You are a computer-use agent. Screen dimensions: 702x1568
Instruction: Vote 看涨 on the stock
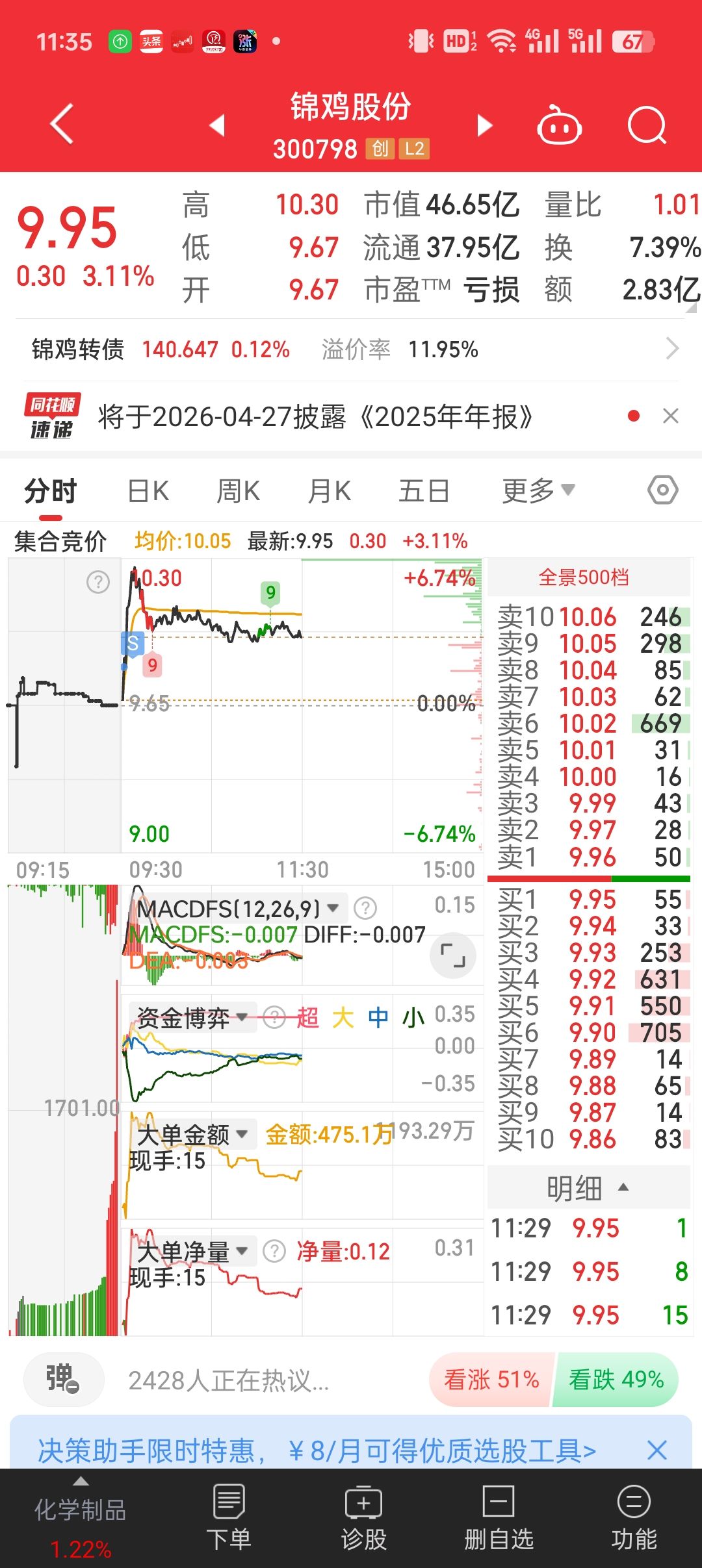pos(491,1380)
